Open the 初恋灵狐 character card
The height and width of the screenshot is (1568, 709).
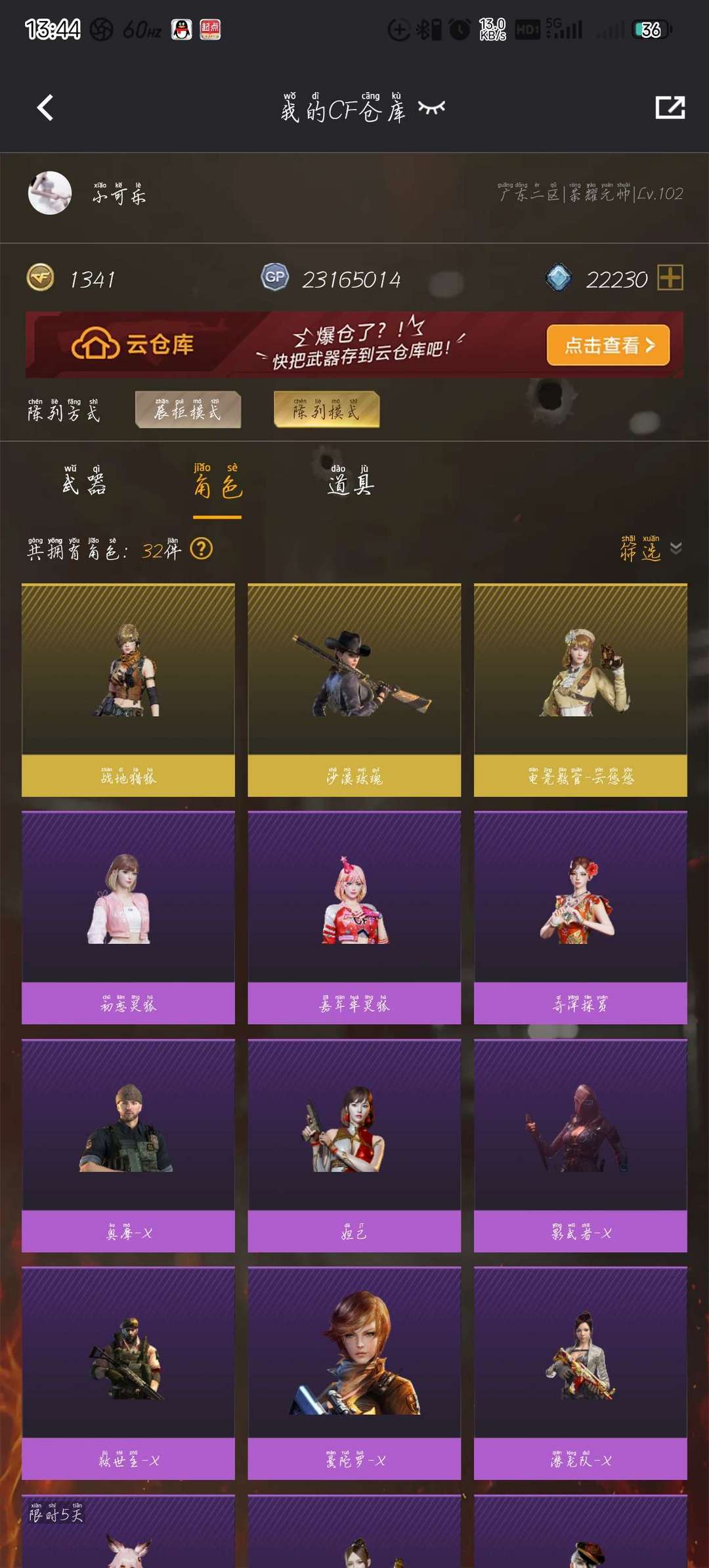pos(128,918)
